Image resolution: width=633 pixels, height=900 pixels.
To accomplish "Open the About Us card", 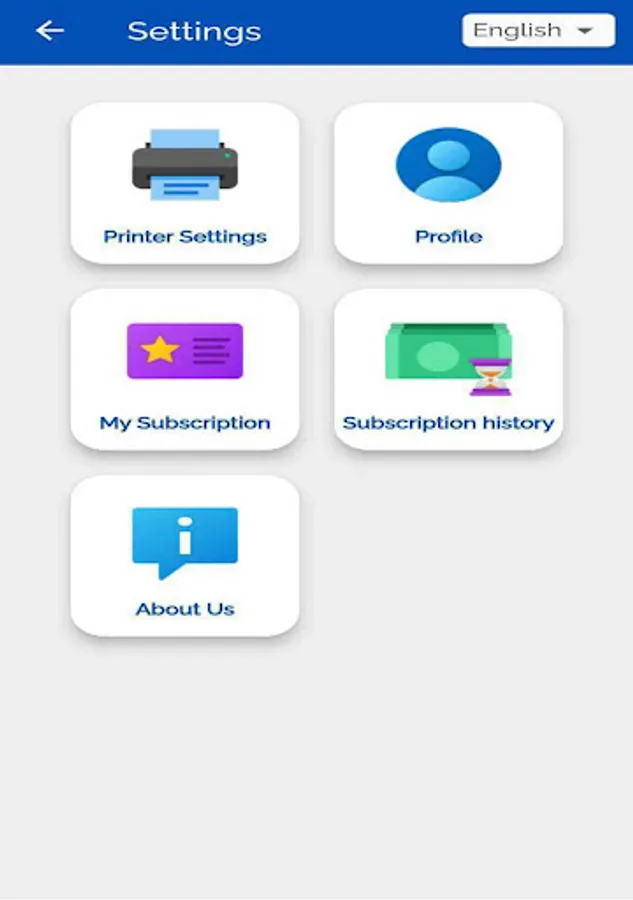I will pyautogui.click(x=185, y=556).
